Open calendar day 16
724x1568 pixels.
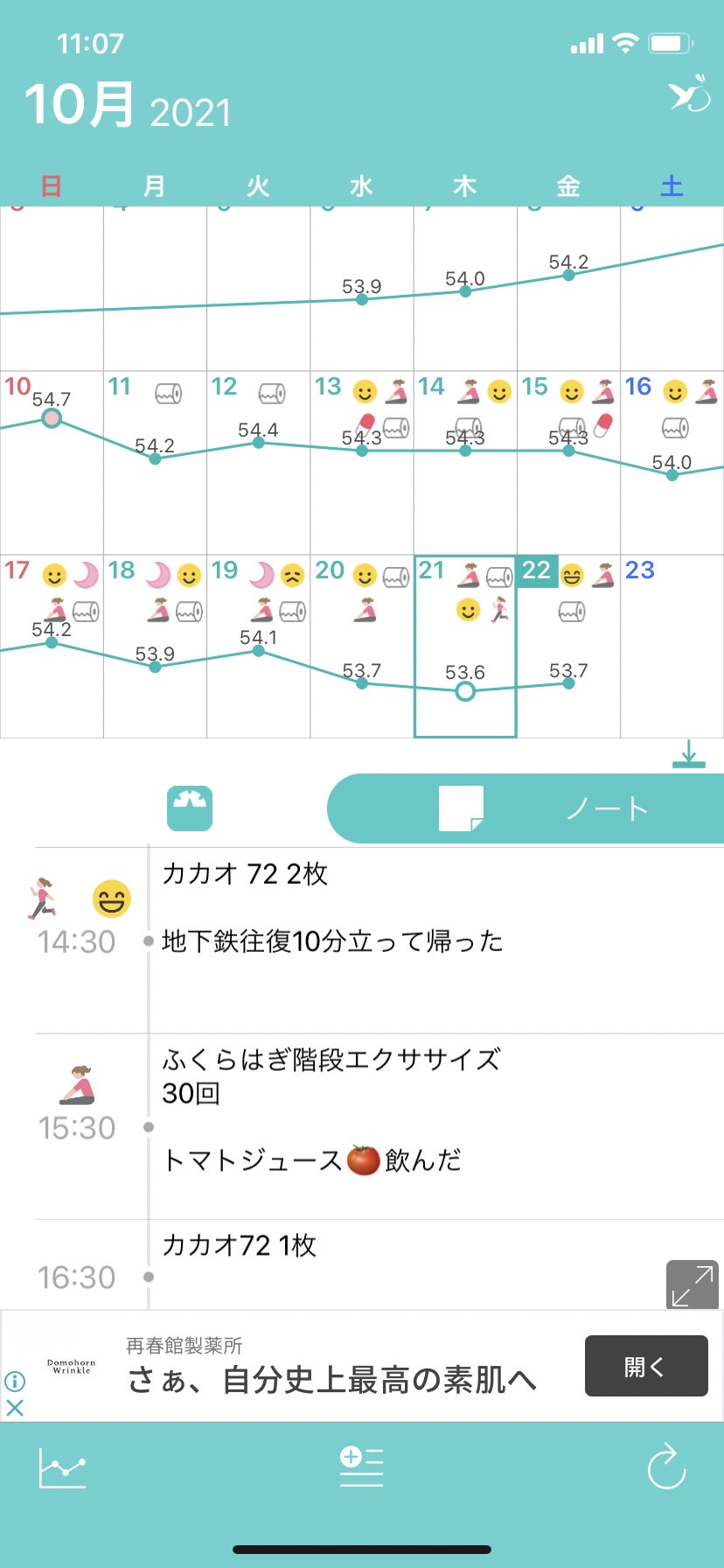click(x=672, y=463)
